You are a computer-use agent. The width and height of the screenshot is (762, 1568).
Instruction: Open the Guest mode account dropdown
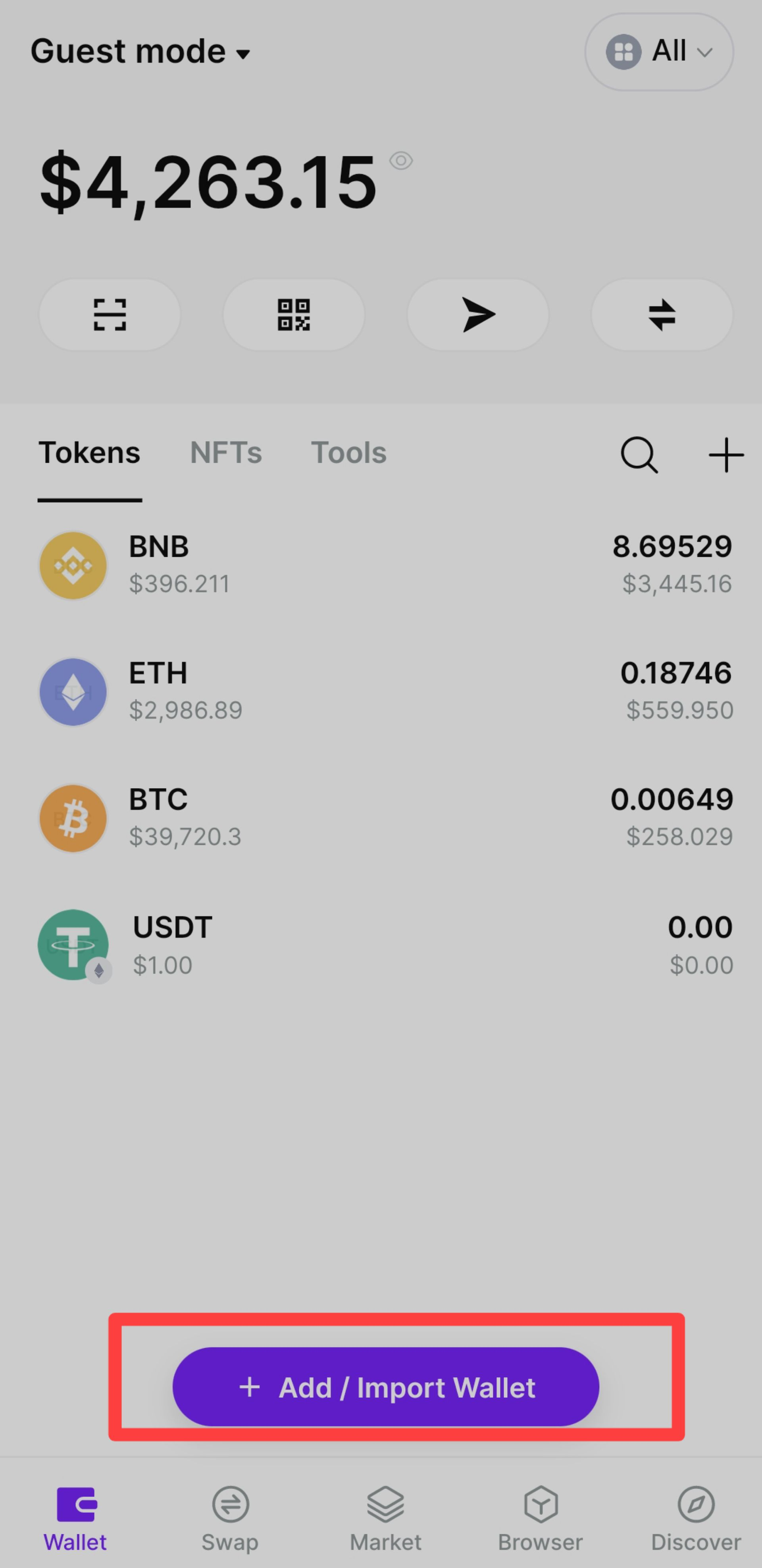(x=140, y=52)
